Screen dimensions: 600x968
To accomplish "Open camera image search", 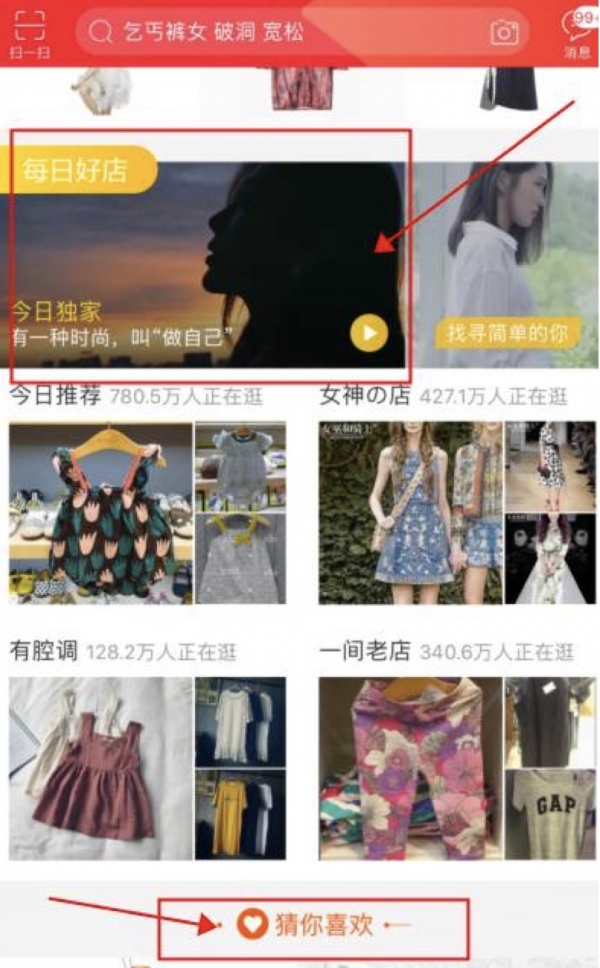I will pyautogui.click(x=505, y=32).
